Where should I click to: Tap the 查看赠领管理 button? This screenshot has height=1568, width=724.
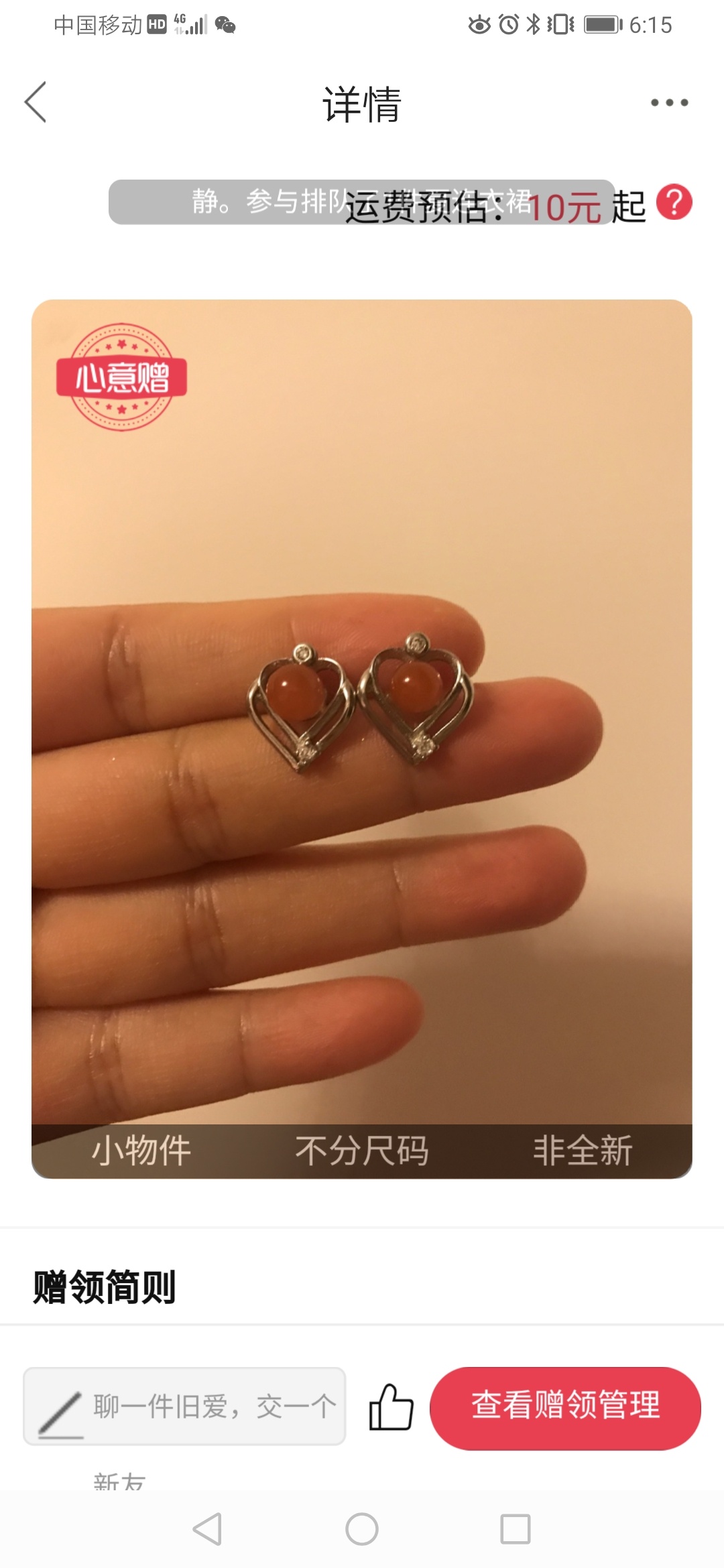coord(565,1408)
